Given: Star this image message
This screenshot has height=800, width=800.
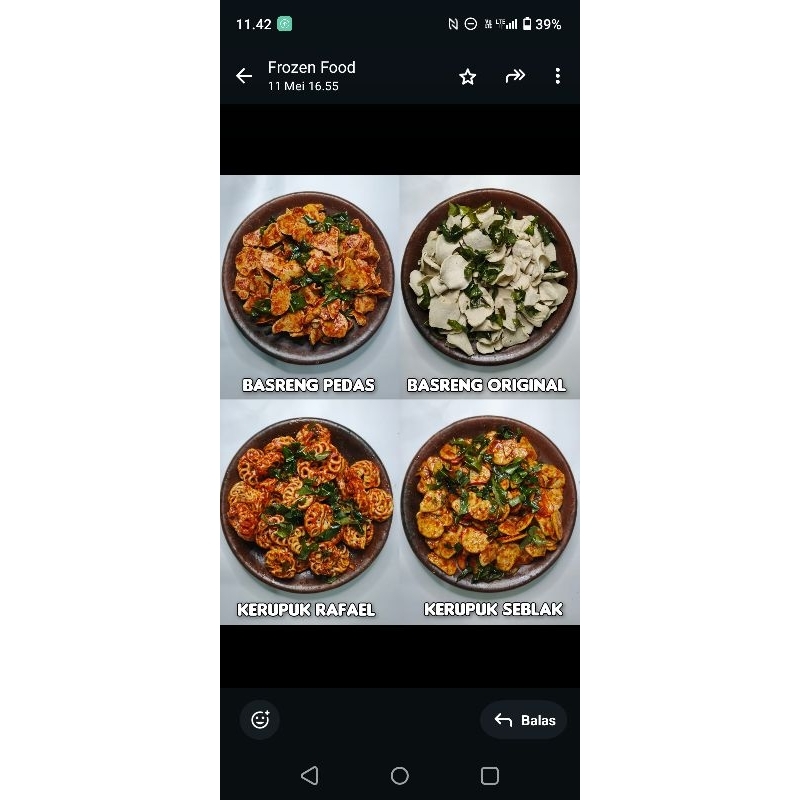Looking at the screenshot, I should point(467,76).
